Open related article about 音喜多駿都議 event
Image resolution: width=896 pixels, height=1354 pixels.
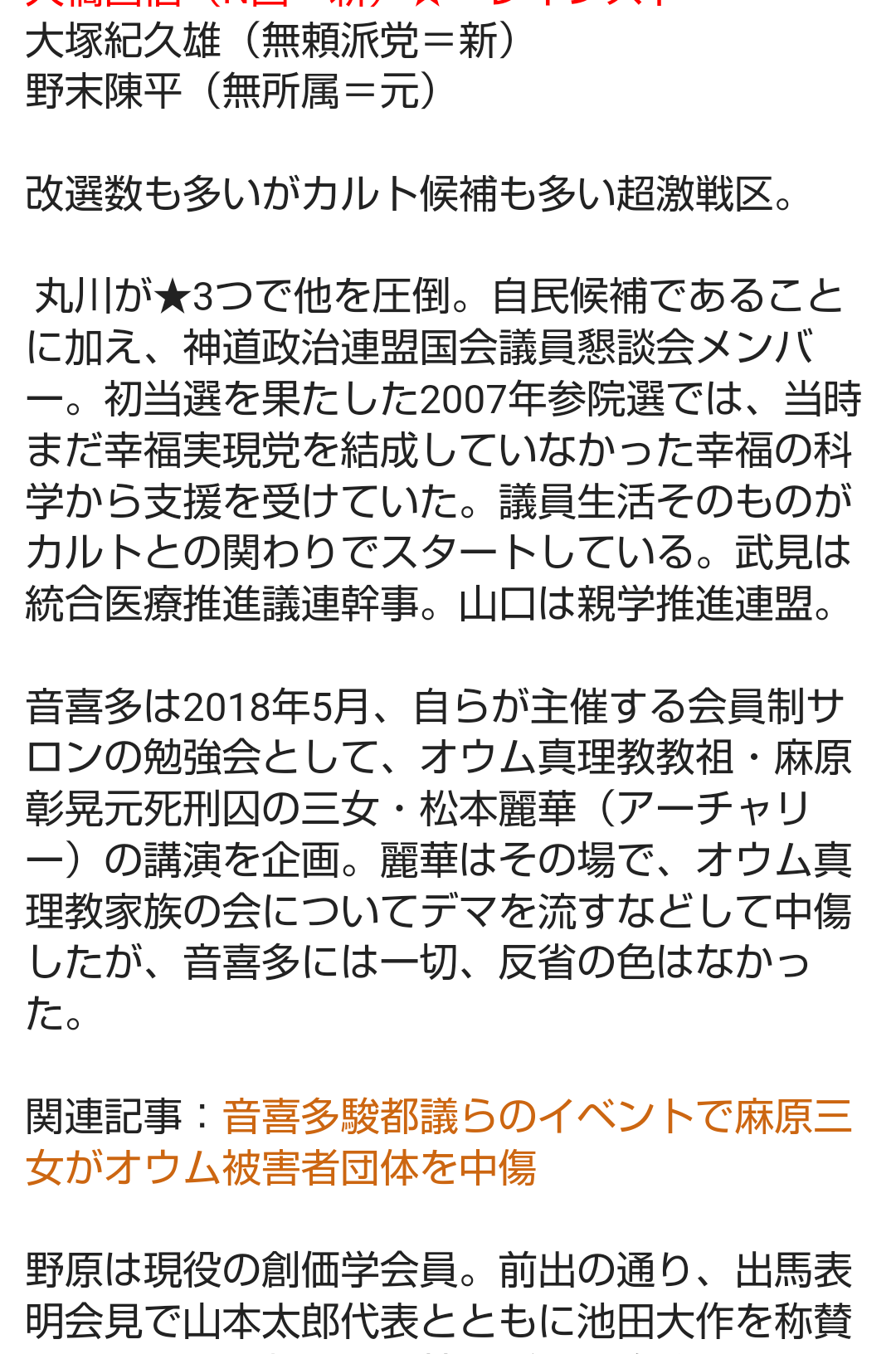tap(536, 1117)
